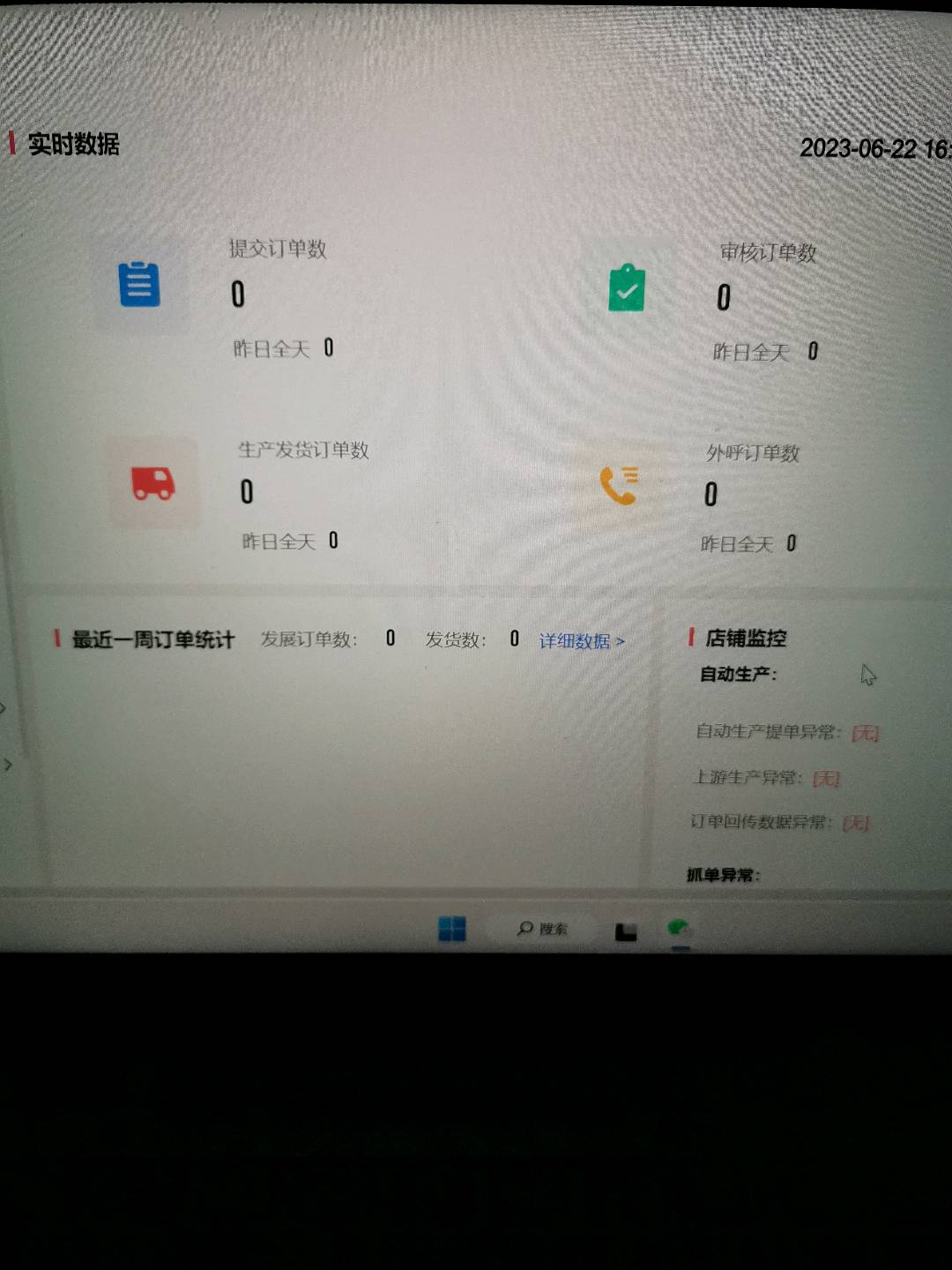The image size is (952, 1270).
Task: Open the 详细数据 link
Action: click(x=581, y=641)
